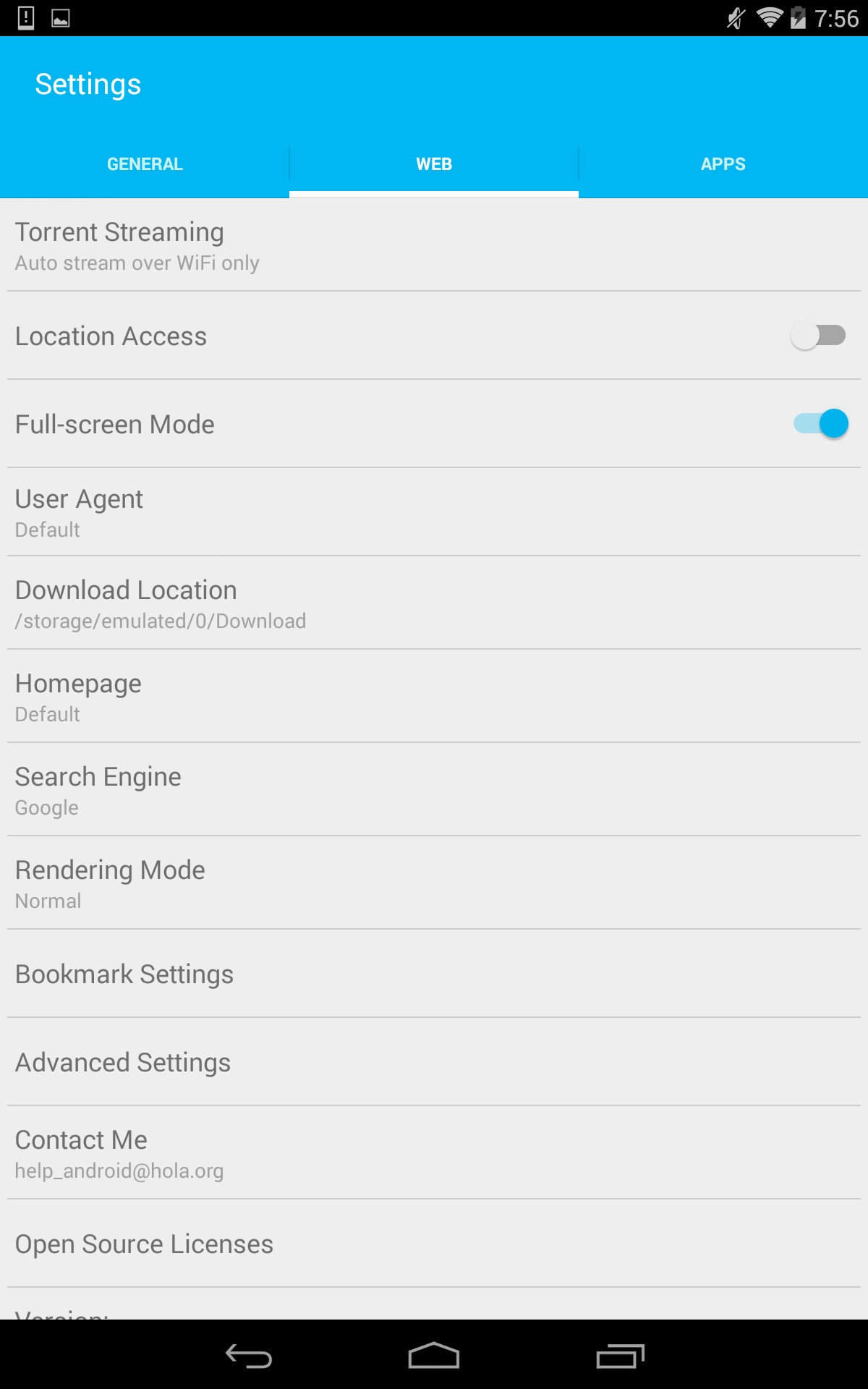Switch to the General tab
The image size is (868, 1389).
click(x=145, y=164)
